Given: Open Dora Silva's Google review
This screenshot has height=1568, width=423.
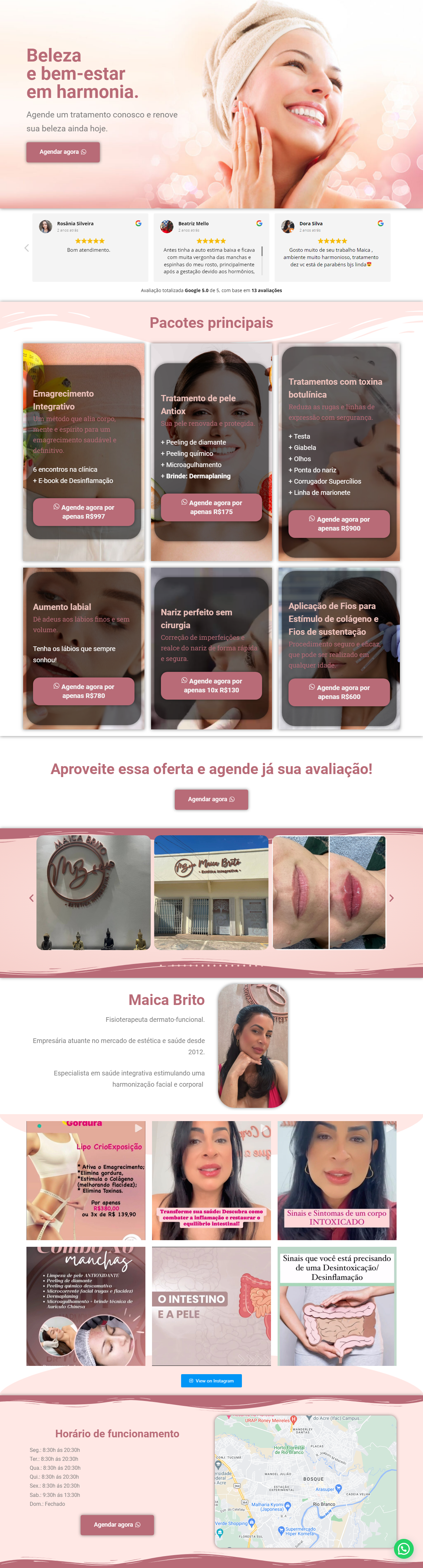Looking at the screenshot, I should (x=332, y=247).
